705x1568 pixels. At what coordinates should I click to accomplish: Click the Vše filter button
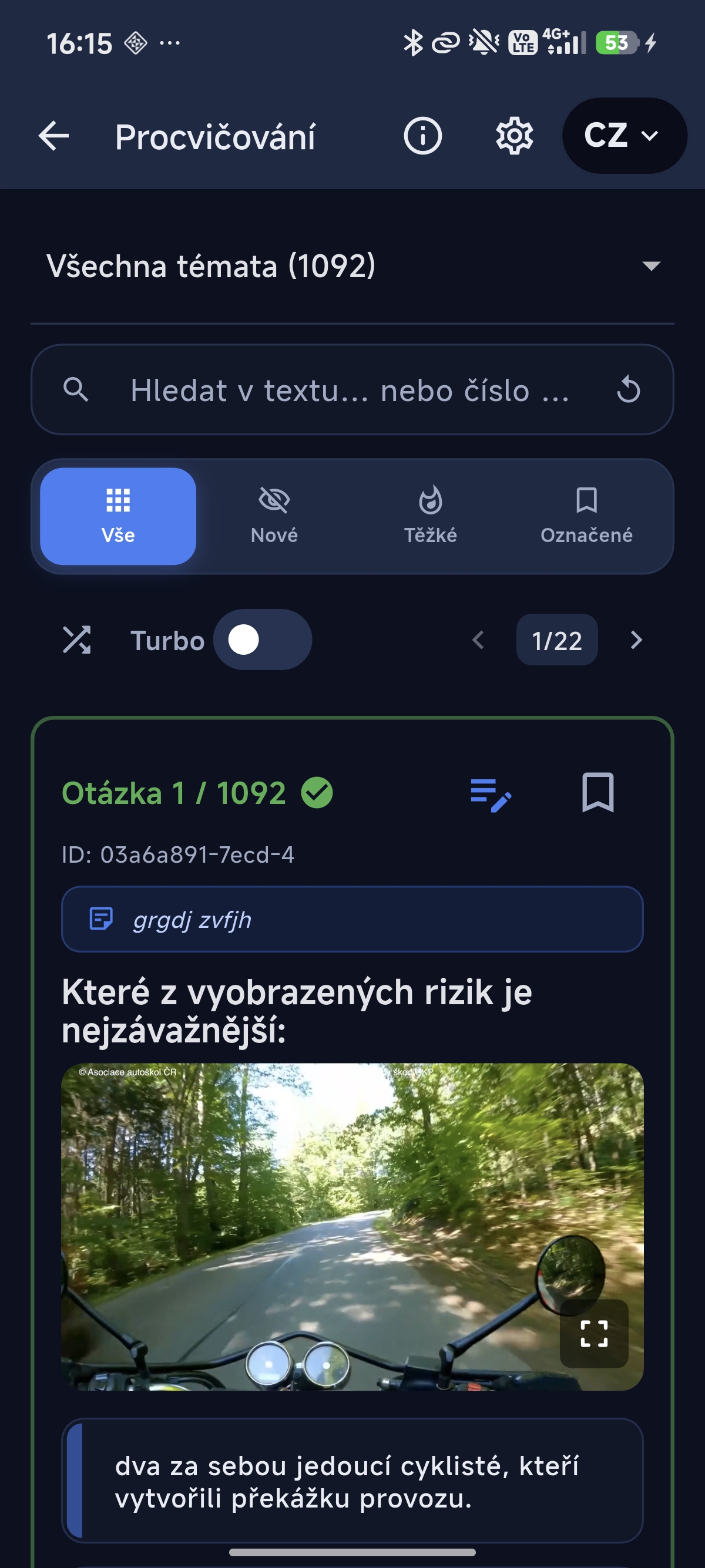[x=117, y=514]
